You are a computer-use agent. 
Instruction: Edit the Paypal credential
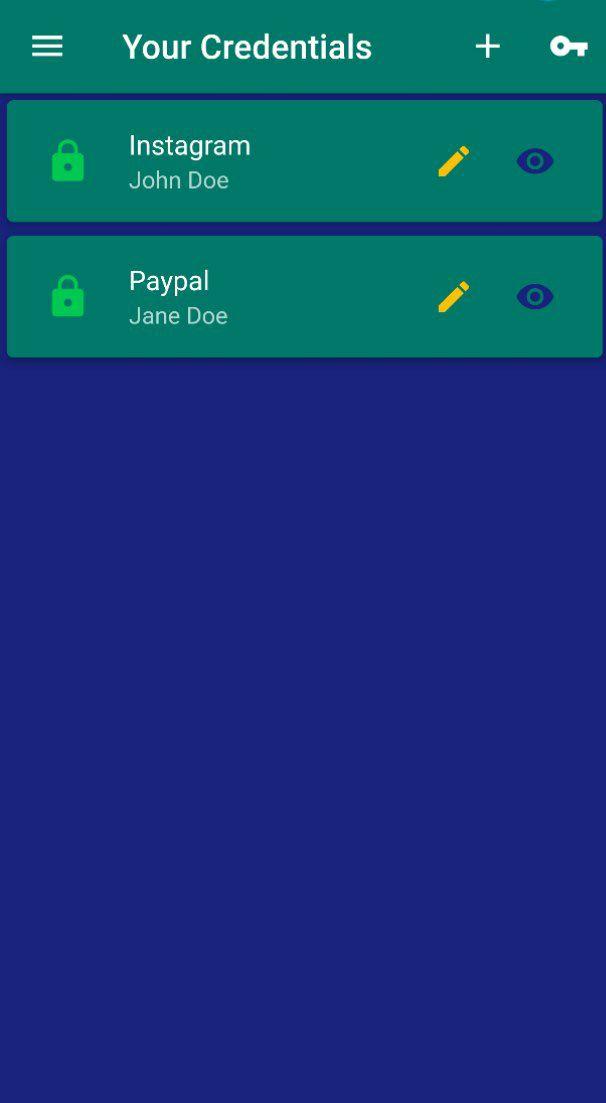[453, 296]
